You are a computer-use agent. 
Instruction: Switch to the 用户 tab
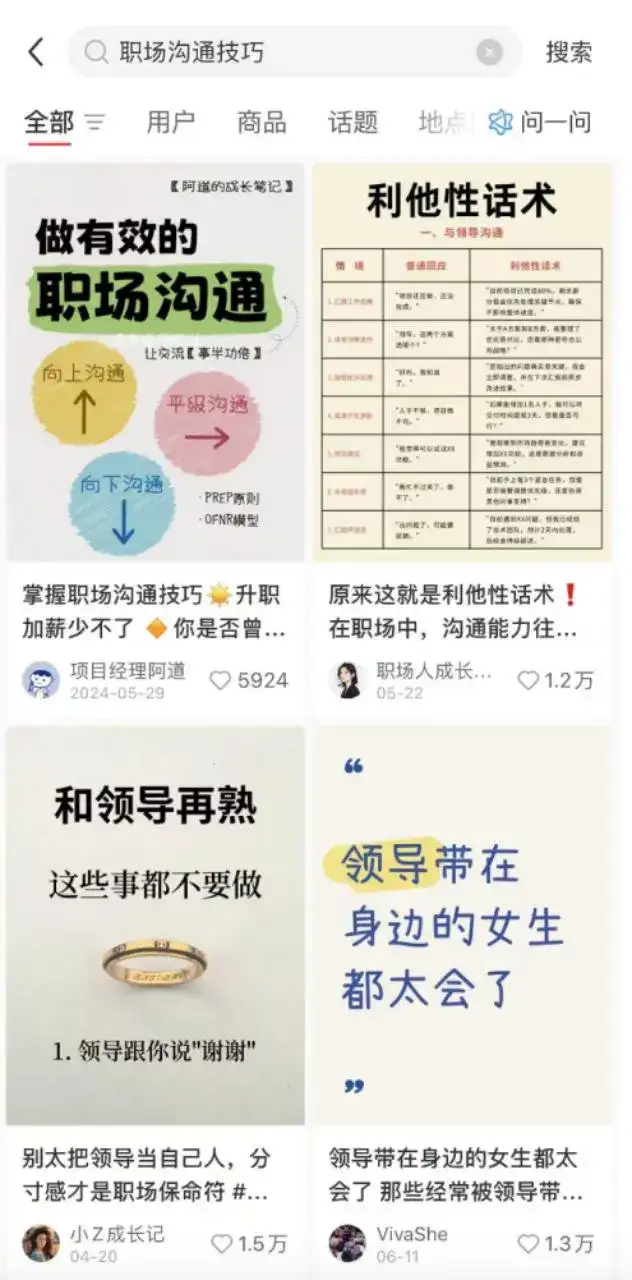tap(171, 123)
